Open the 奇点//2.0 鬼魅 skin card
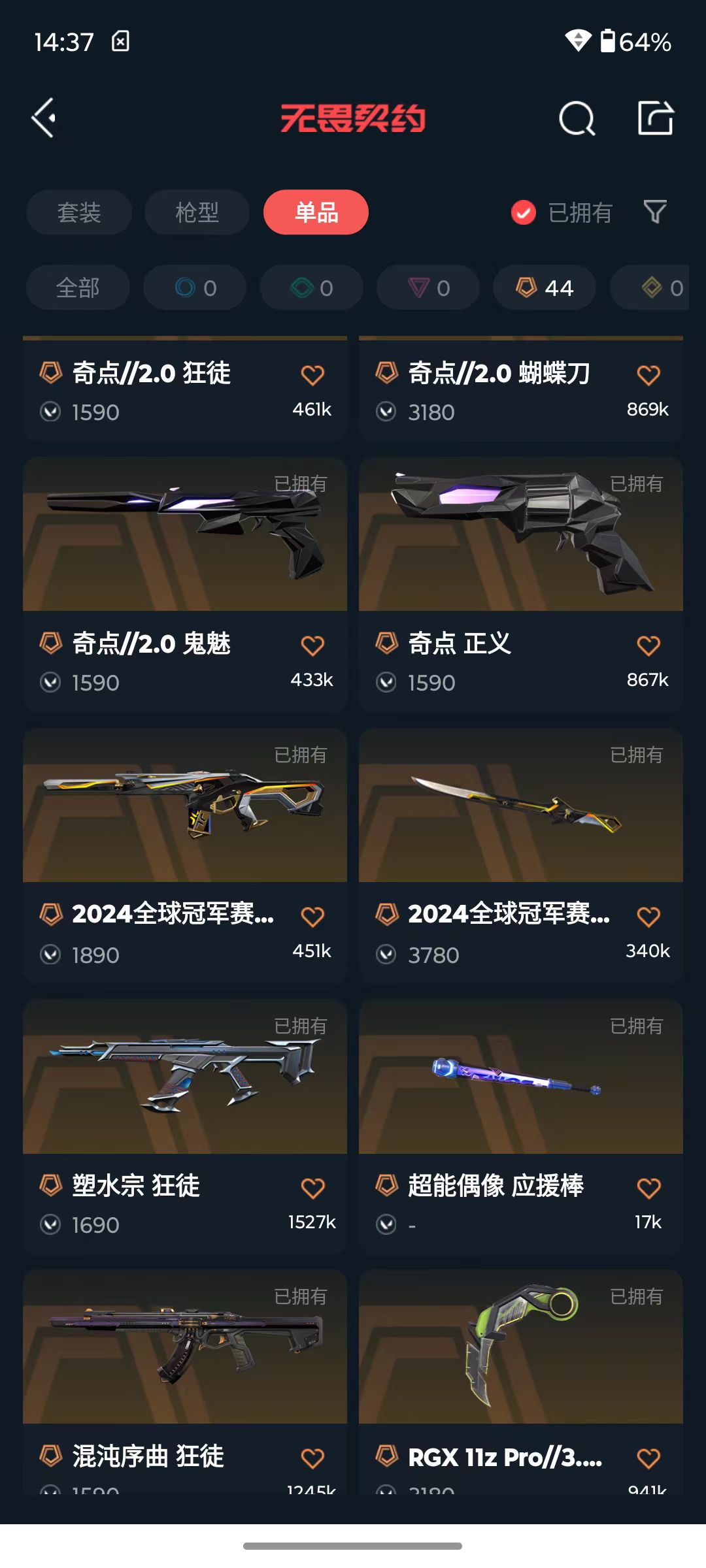The image size is (706, 1568). 185,585
